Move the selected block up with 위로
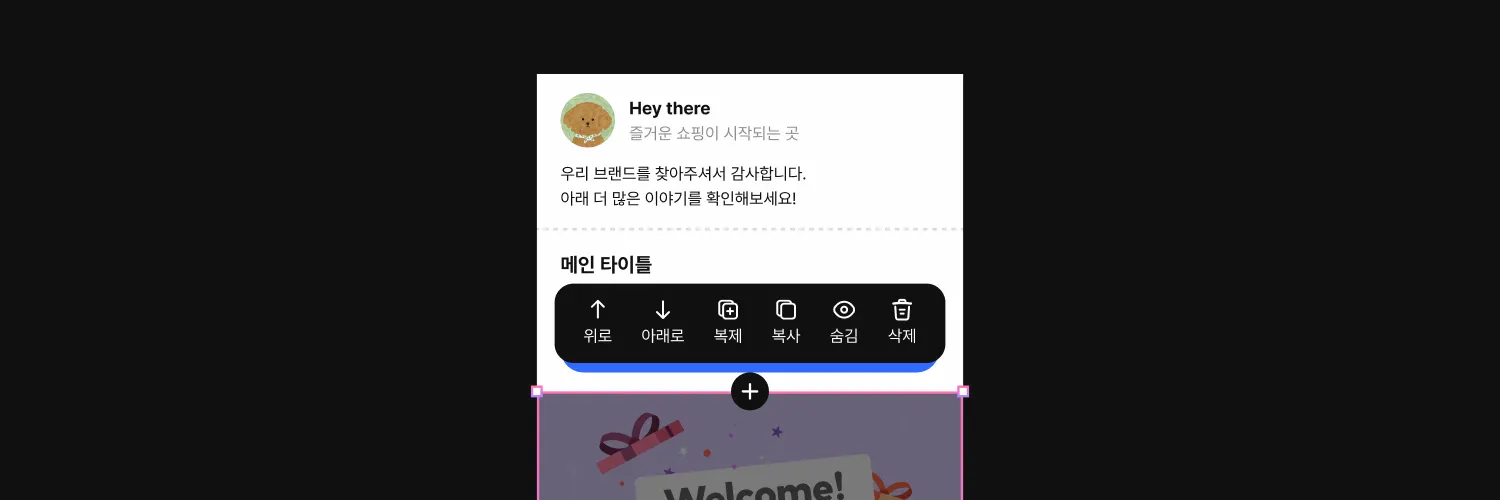The width and height of the screenshot is (1500, 500). (x=598, y=322)
